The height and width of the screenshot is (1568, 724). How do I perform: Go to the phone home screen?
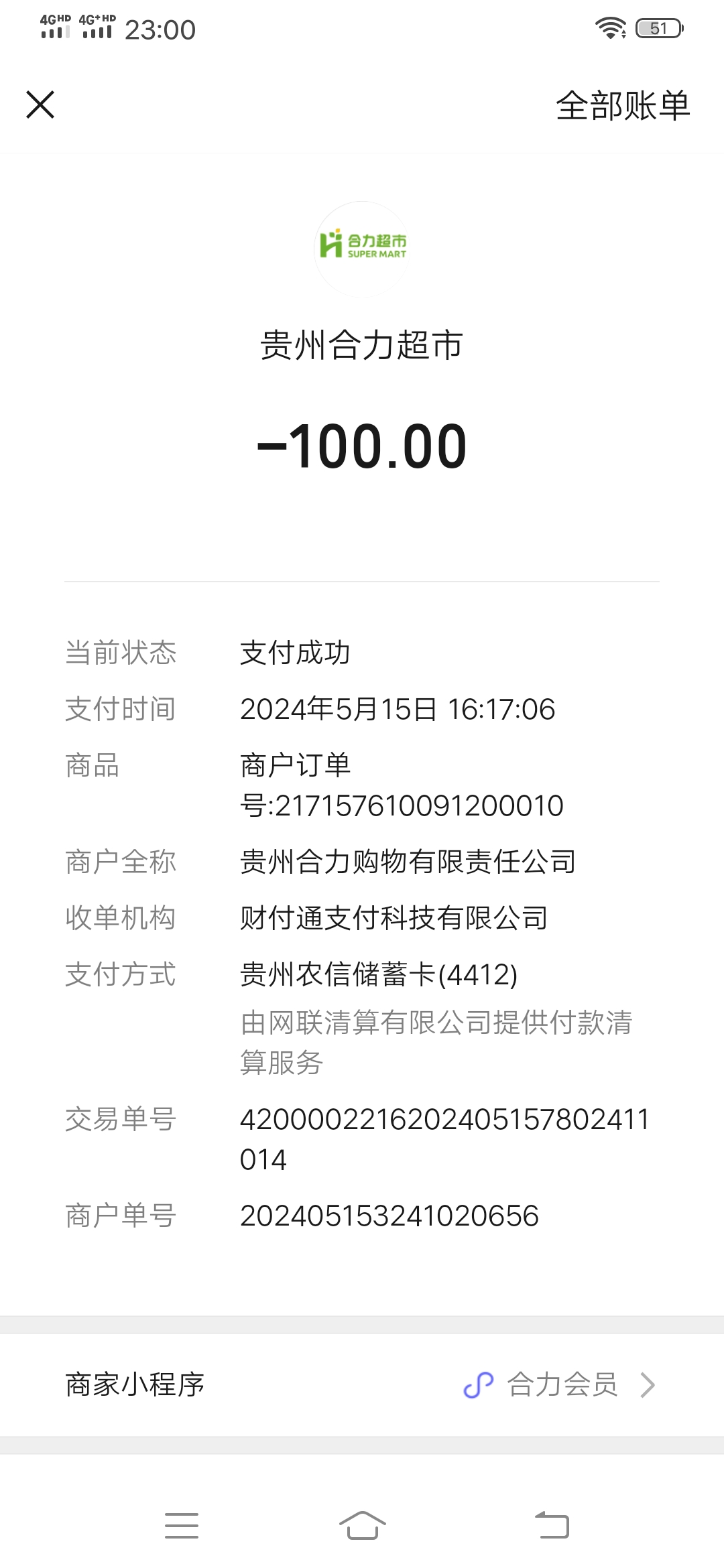click(x=362, y=1526)
